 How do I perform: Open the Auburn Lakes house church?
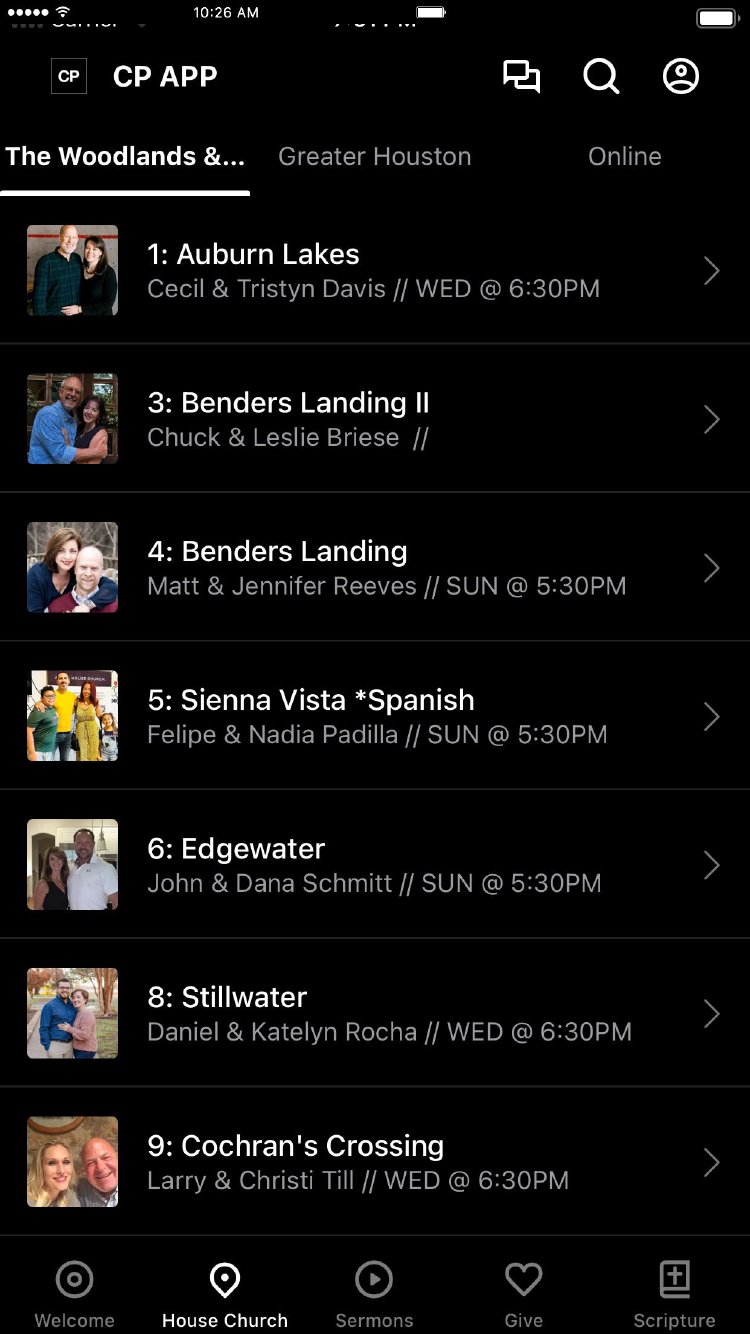tap(374, 270)
